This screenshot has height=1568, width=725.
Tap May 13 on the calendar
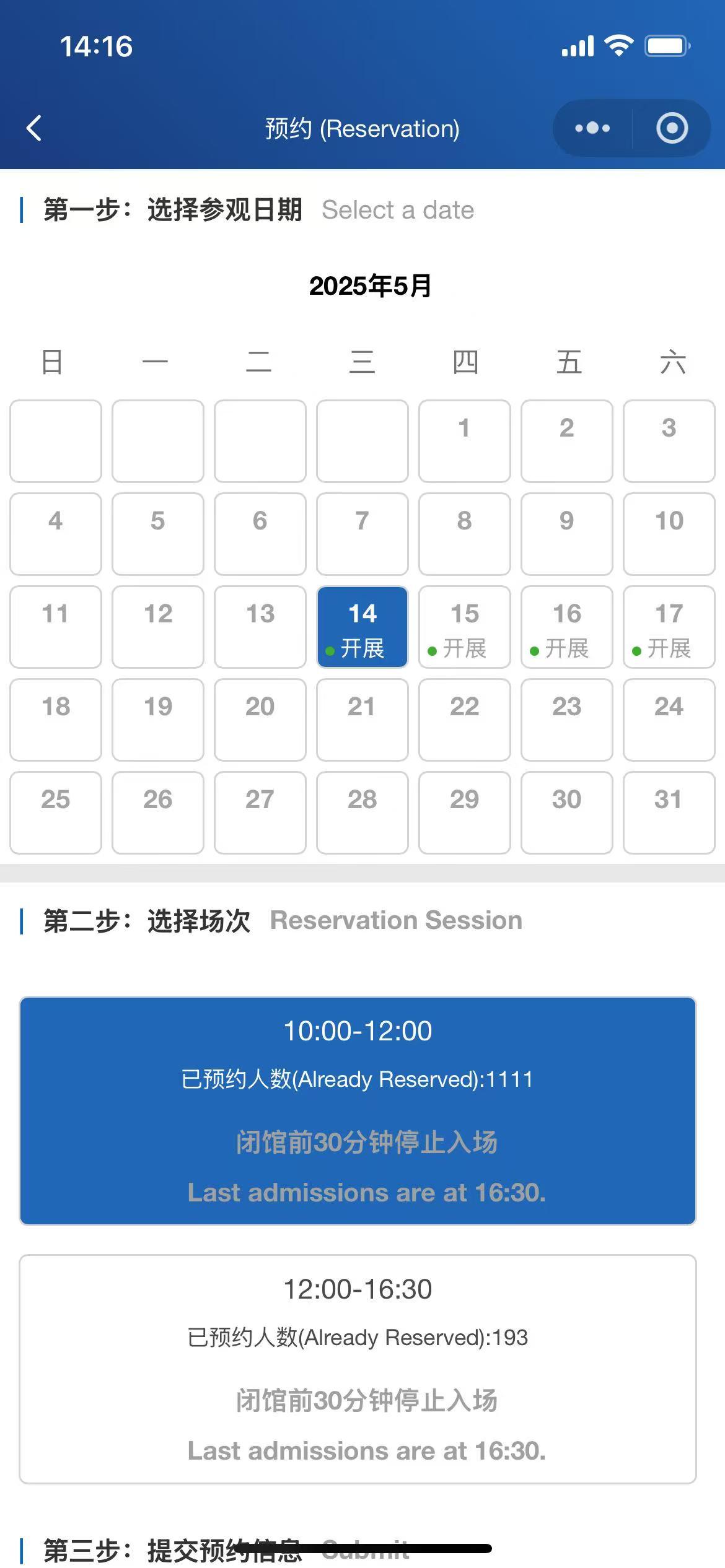pyautogui.click(x=260, y=627)
